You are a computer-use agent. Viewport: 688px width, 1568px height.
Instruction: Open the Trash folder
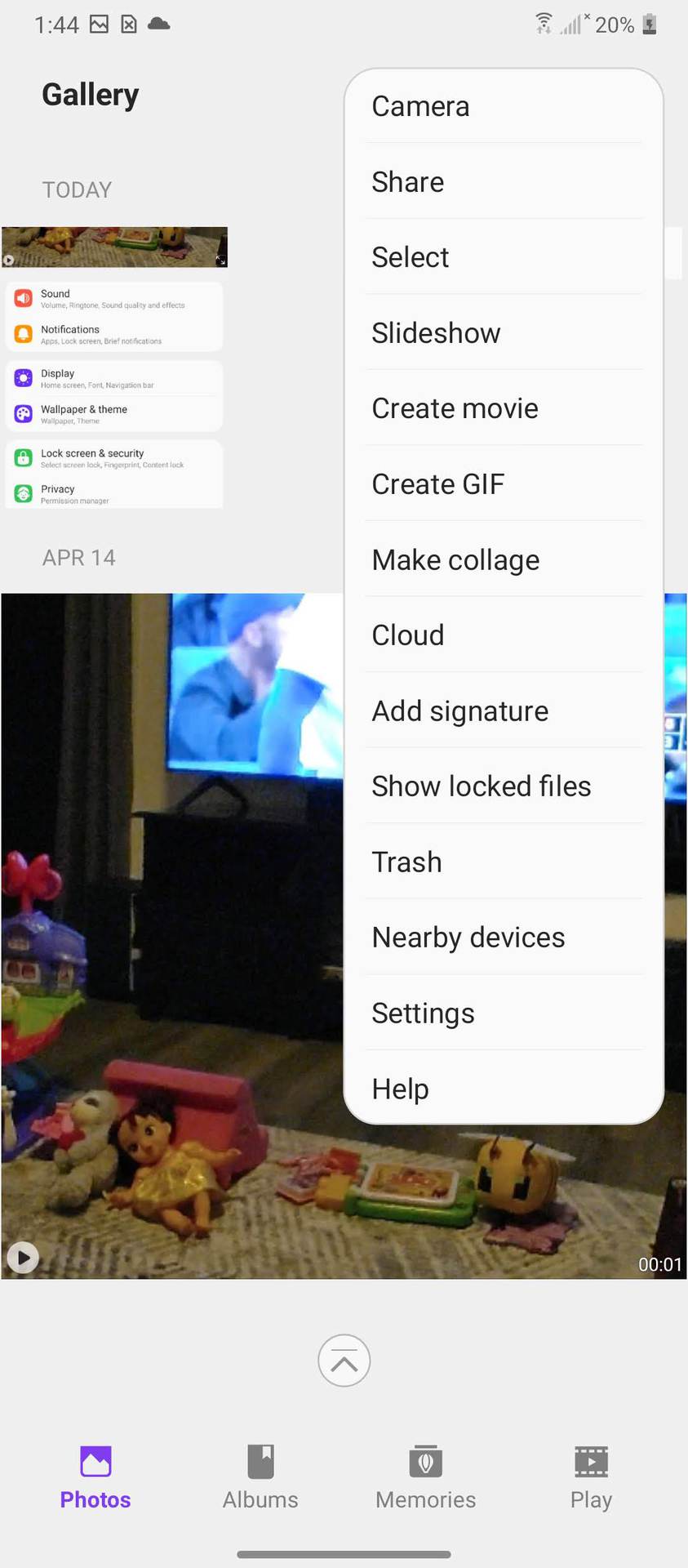[x=406, y=862]
